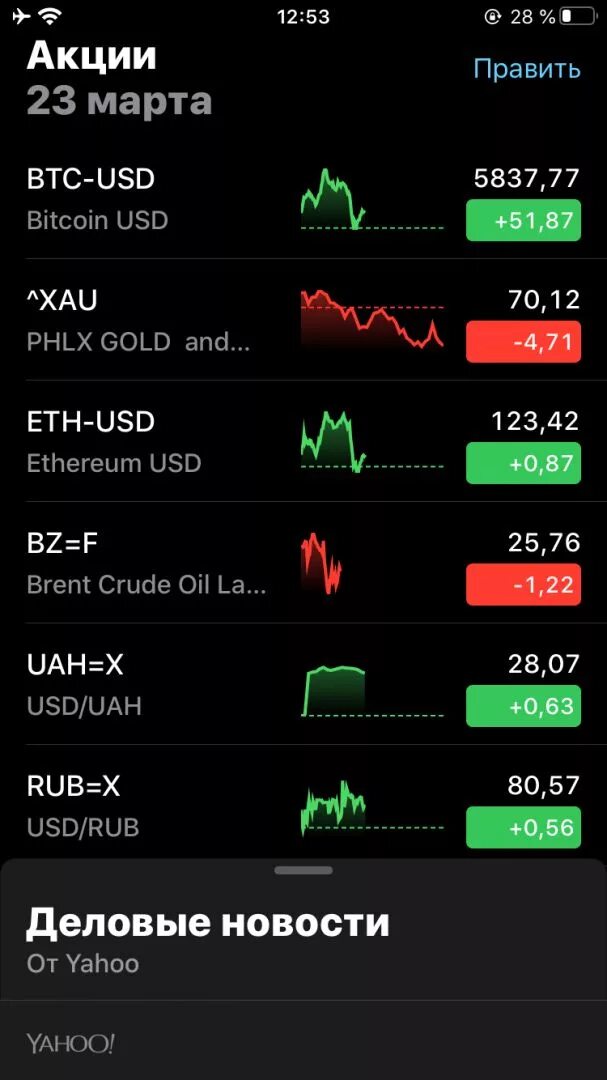Open the ETH-USD Ethereum row

303,441
